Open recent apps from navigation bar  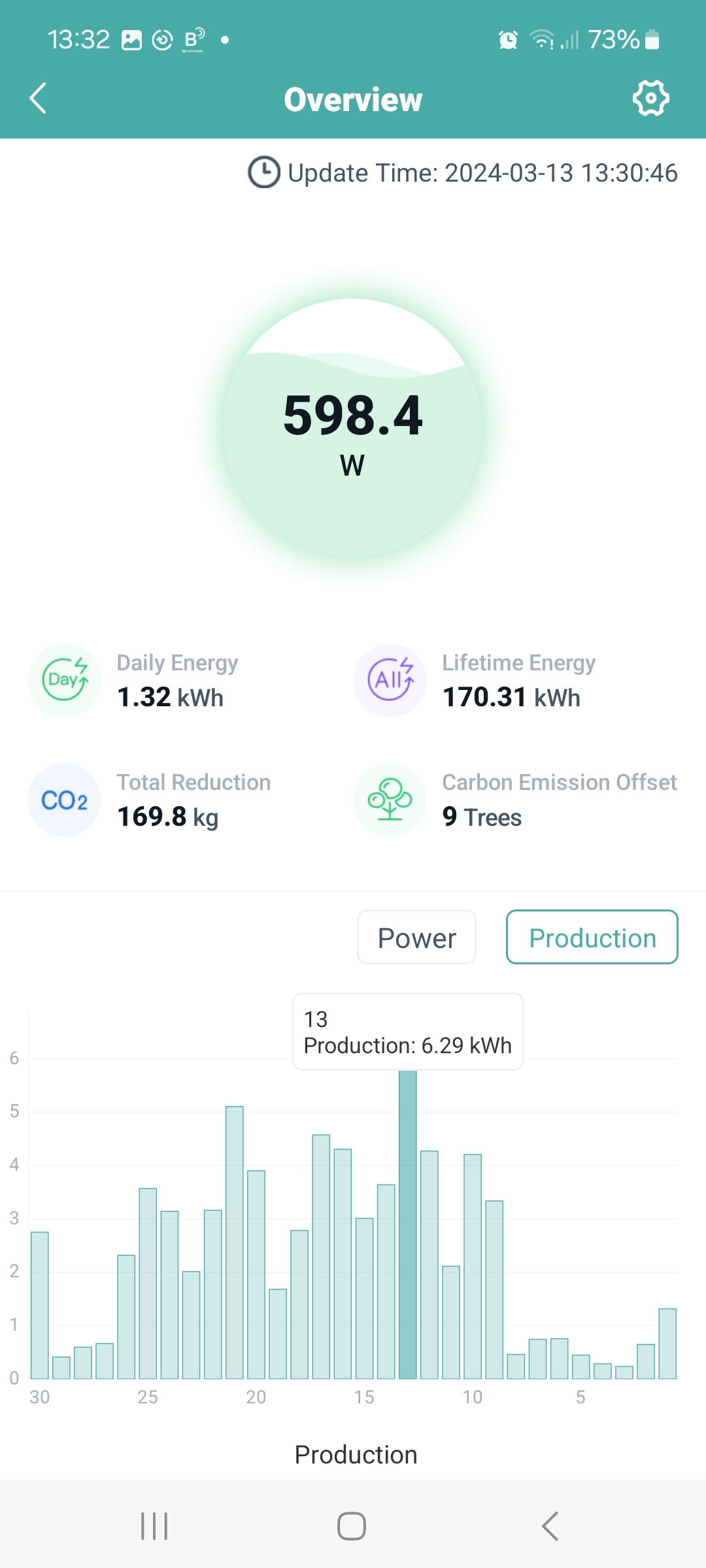[x=154, y=1526]
